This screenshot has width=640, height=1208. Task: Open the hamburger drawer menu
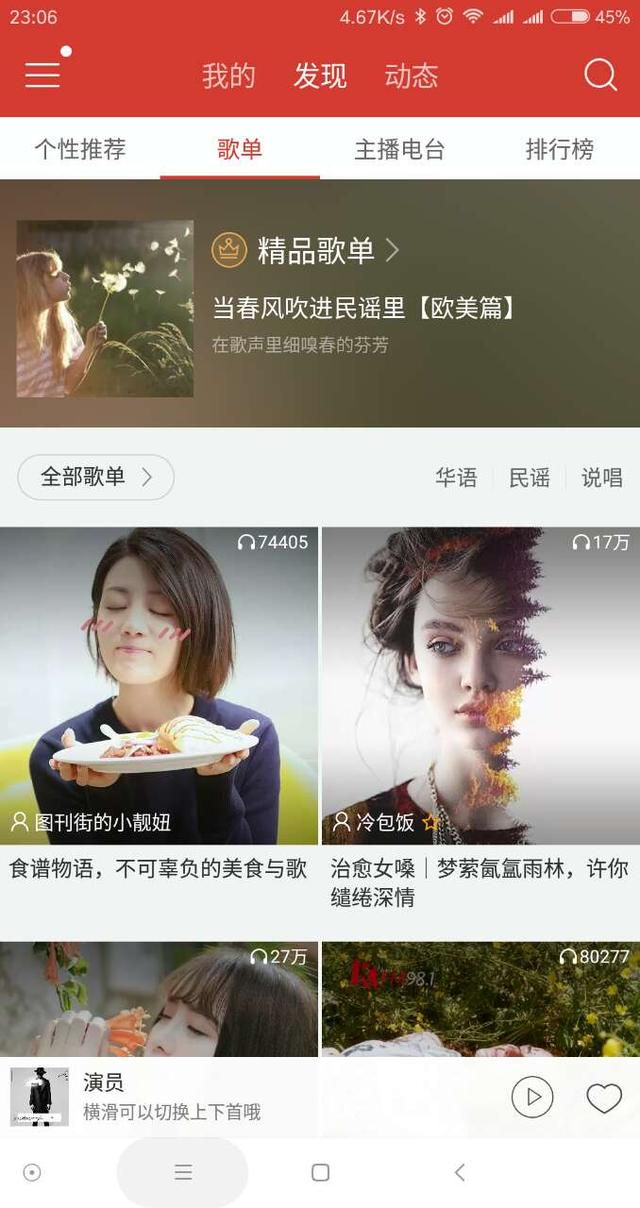pyautogui.click(x=43, y=75)
